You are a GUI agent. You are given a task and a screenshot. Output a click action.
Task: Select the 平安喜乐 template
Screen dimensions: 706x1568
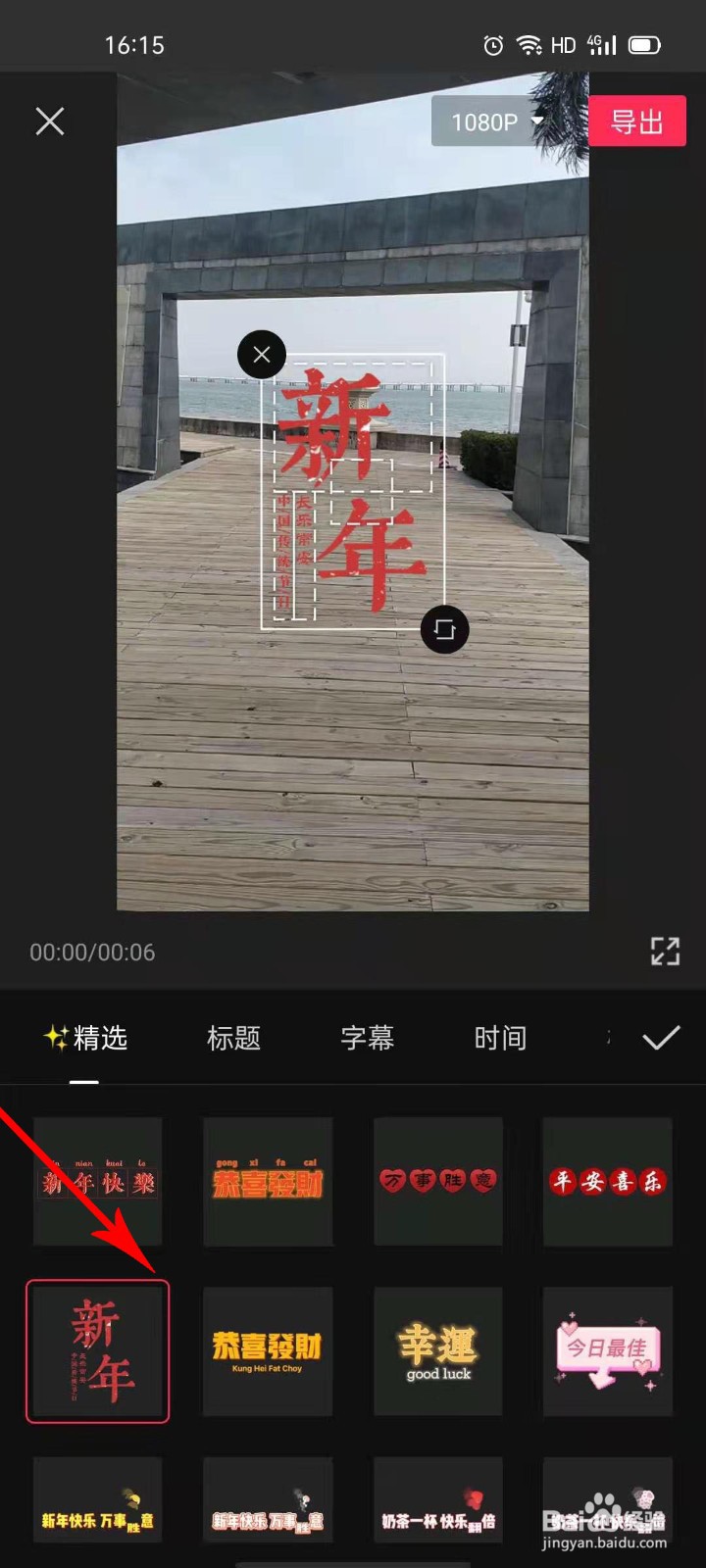point(607,1181)
